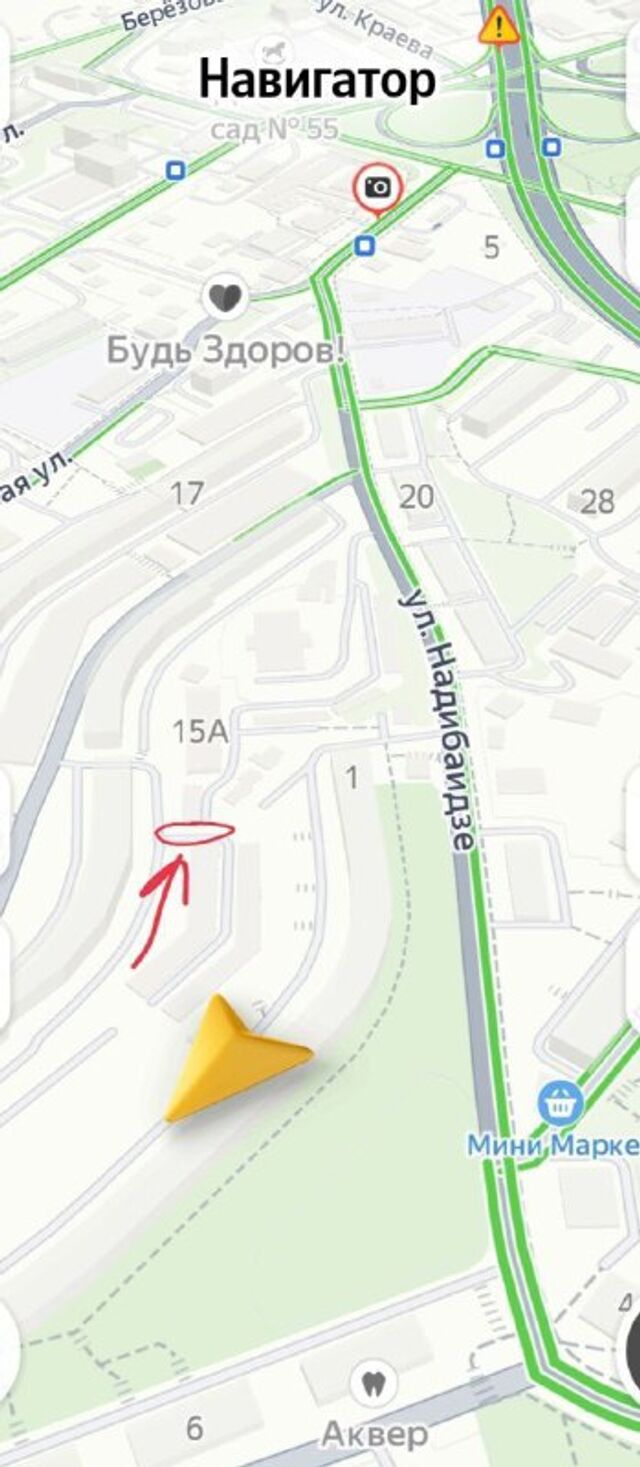
Task: Tap the road warning triangle marker
Action: (x=497, y=25)
